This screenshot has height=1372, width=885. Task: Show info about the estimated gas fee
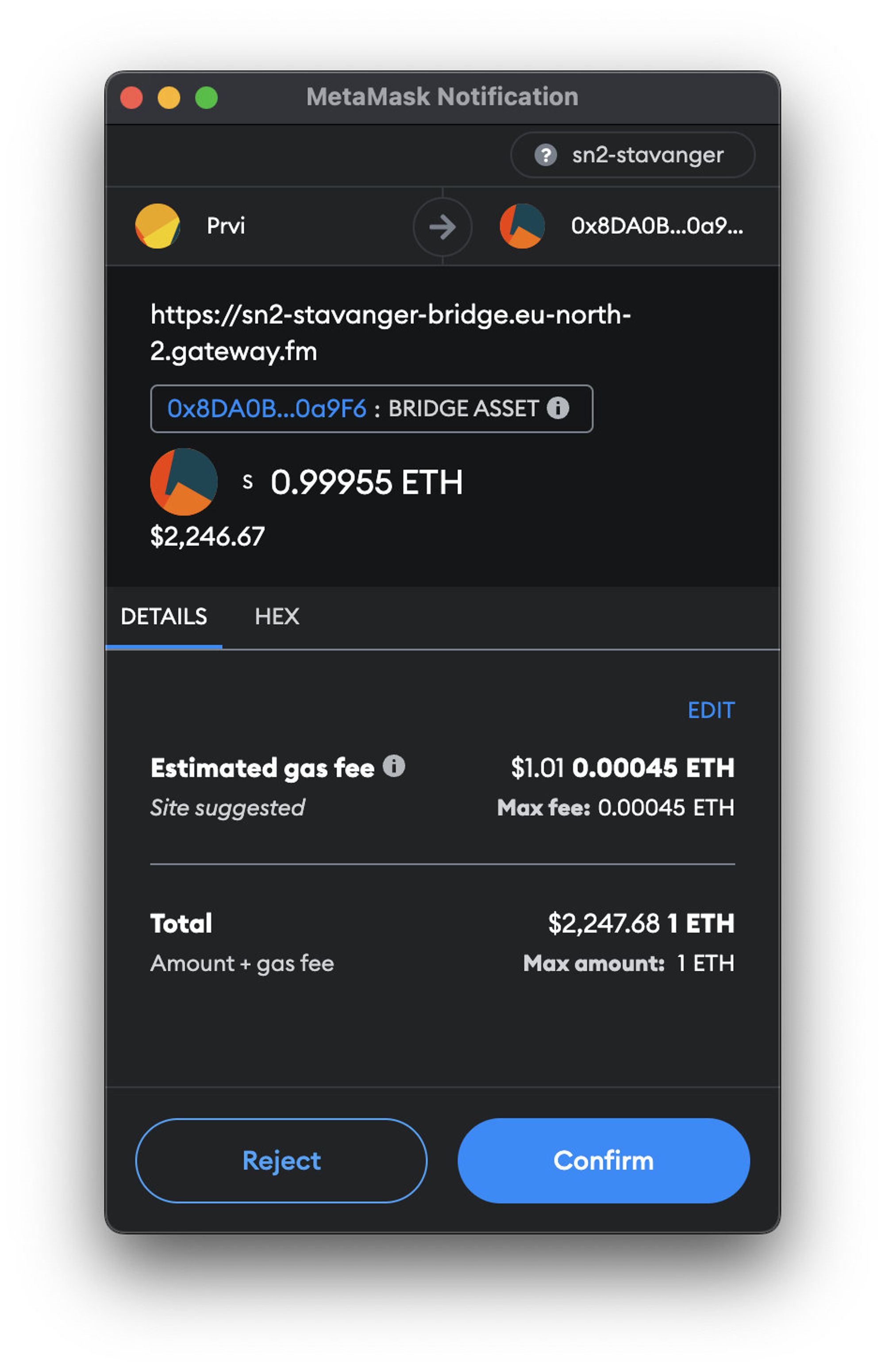pos(394,766)
